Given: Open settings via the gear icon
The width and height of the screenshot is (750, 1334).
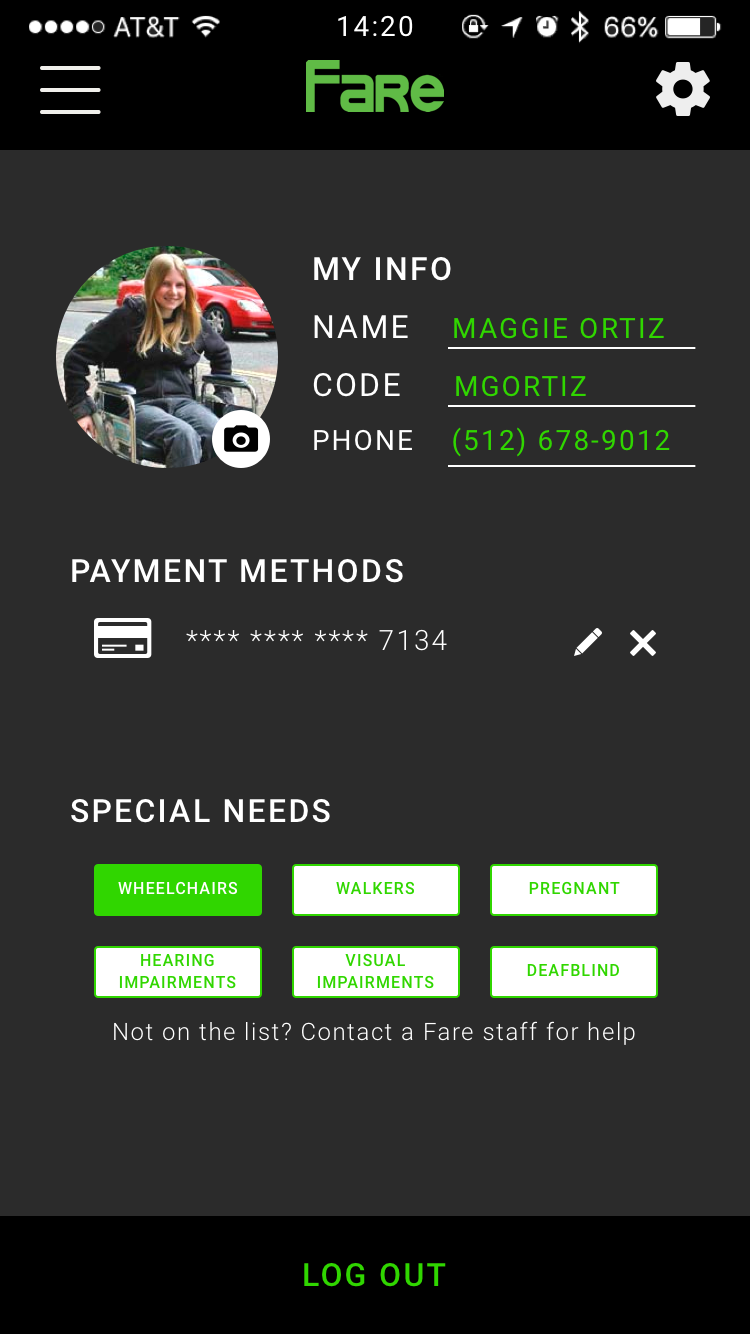Looking at the screenshot, I should pyautogui.click(x=683, y=90).
